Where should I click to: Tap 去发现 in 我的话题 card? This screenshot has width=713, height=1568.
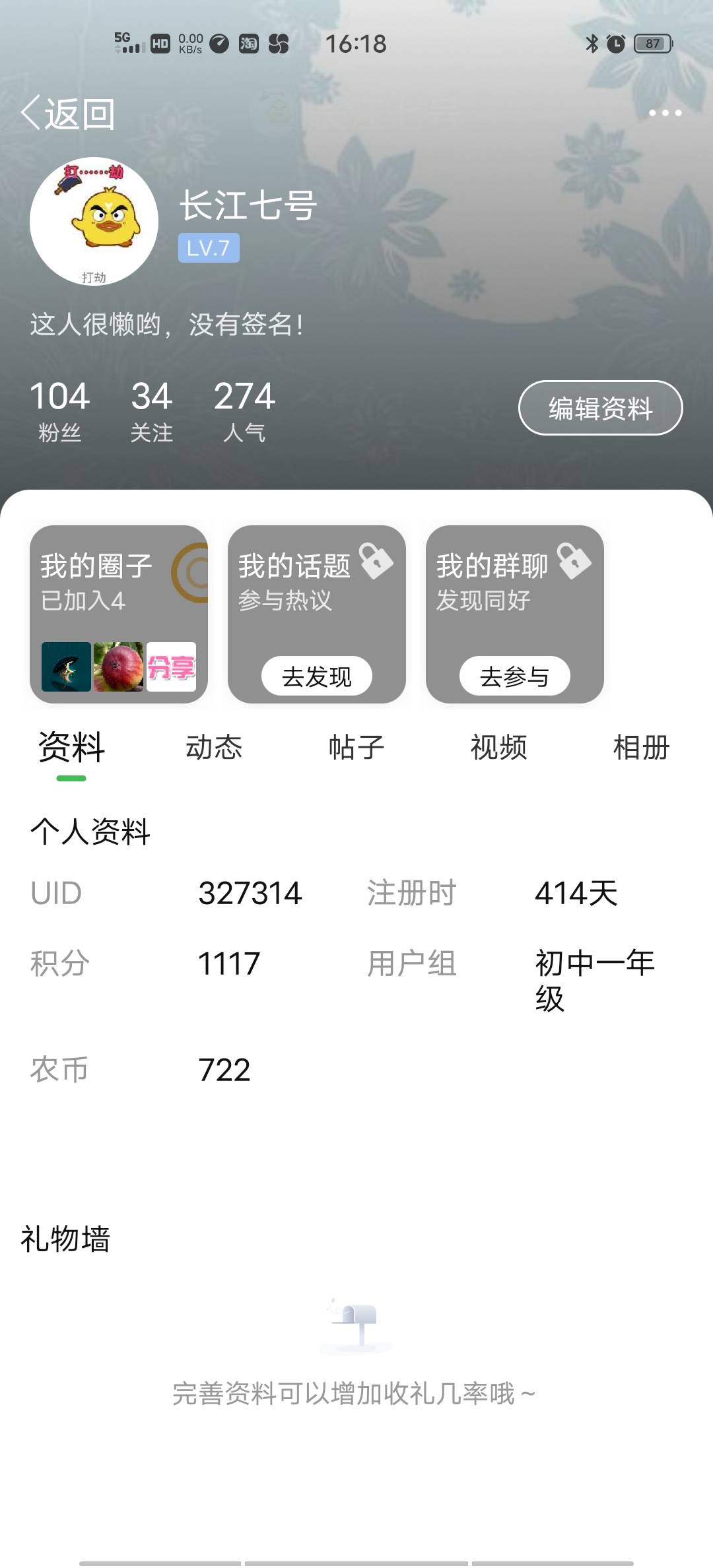click(x=317, y=676)
